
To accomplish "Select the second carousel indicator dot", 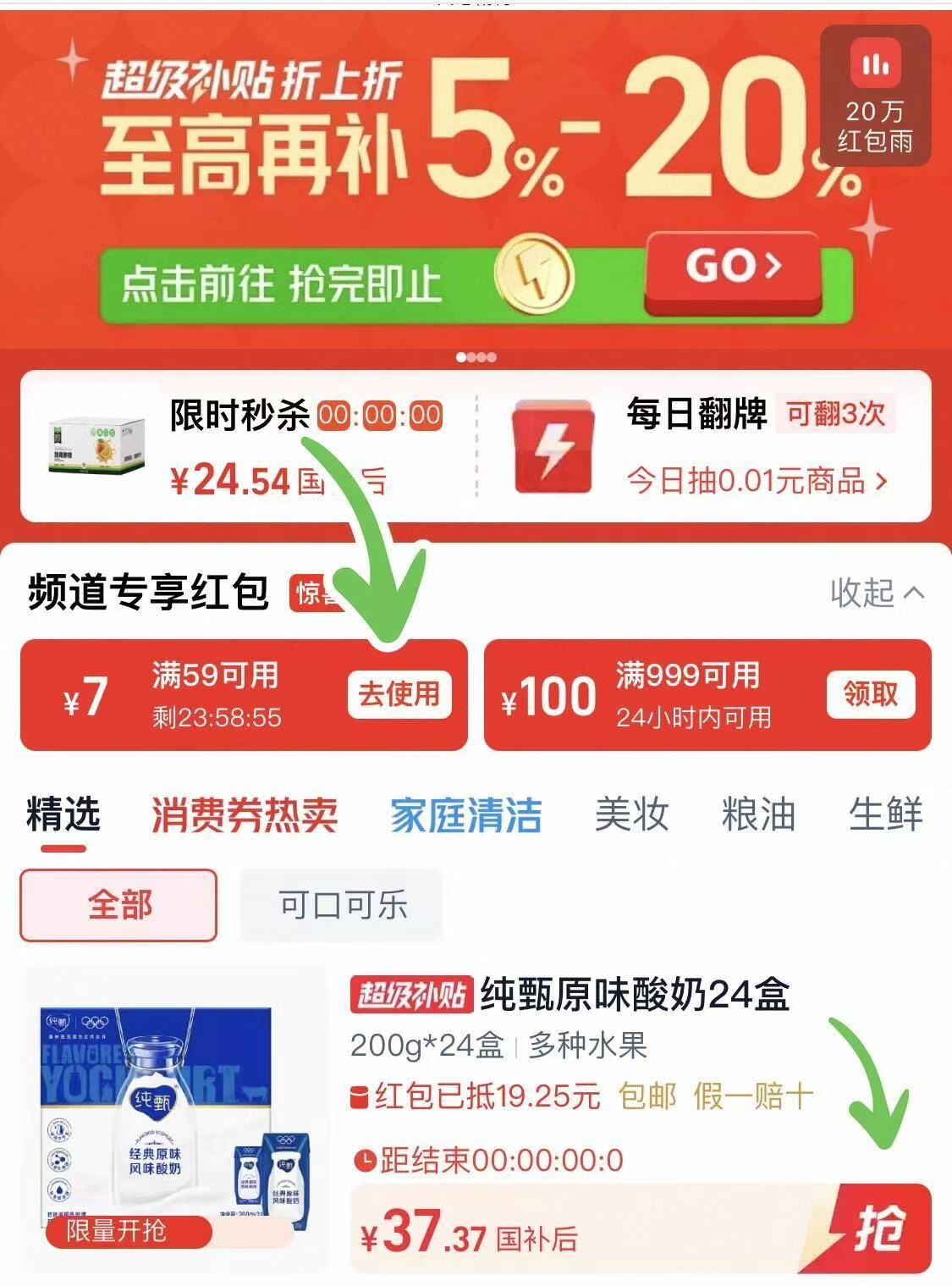I will pyautogui.click(x=471, y=357).
